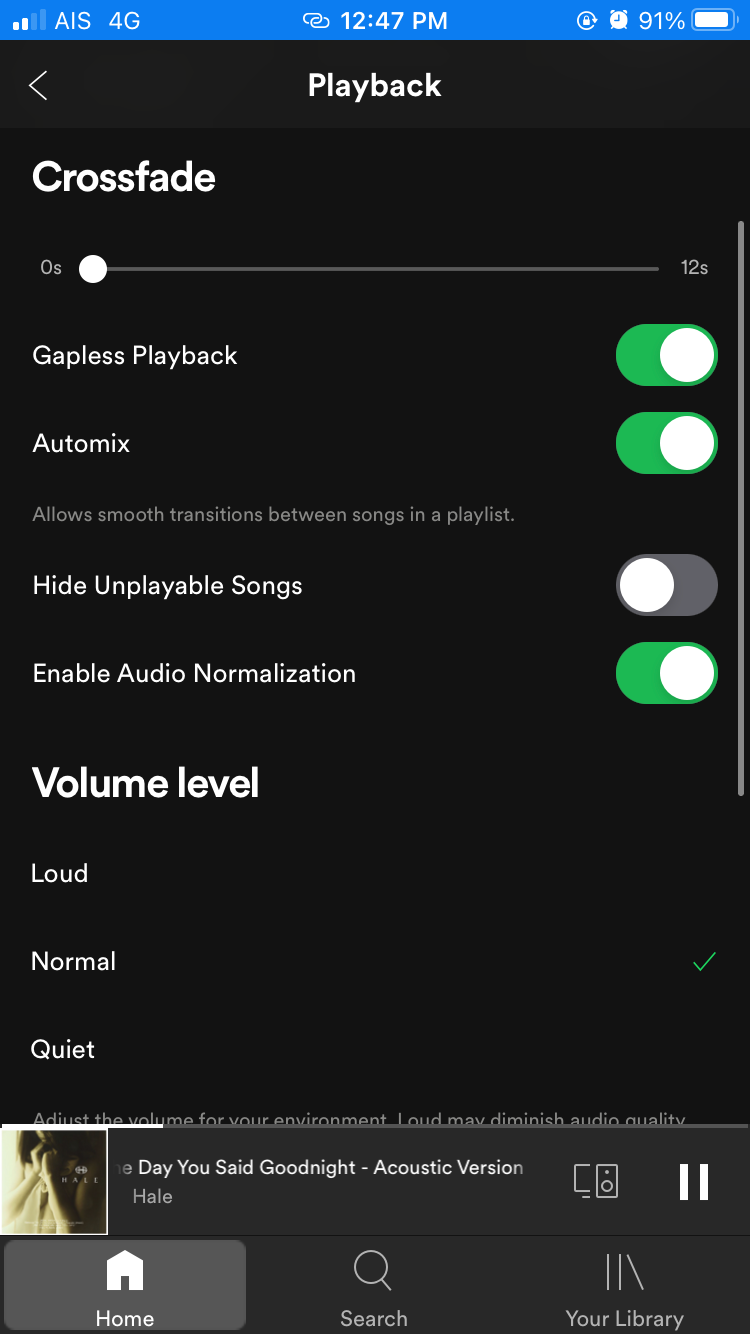Image resolution: width=750 pixels, height=1334 pixels.
Task: Go to the Search tab
Action: [x=373, y=1287]
